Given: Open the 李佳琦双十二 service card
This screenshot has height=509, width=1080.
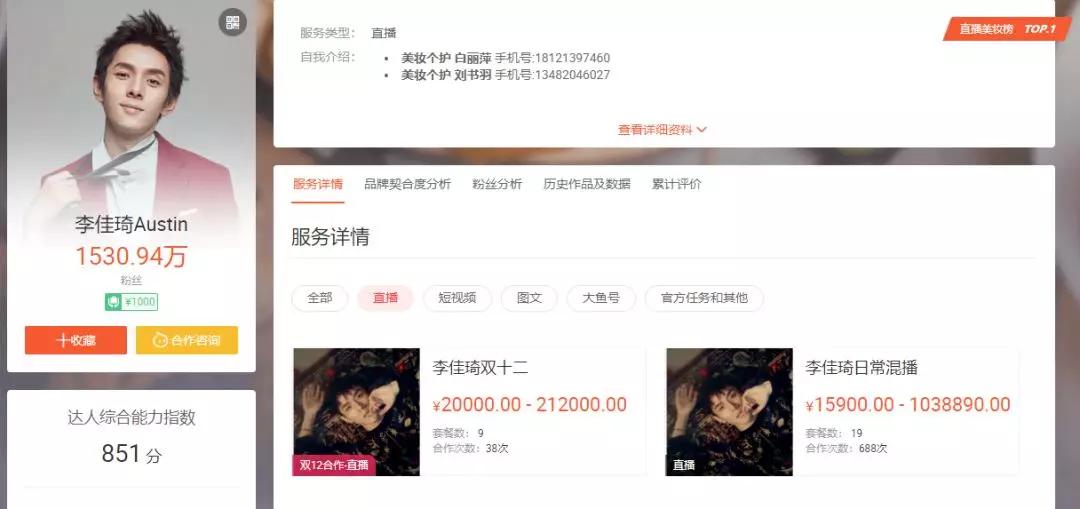Looking at the screenshot, I should (469, 411).
